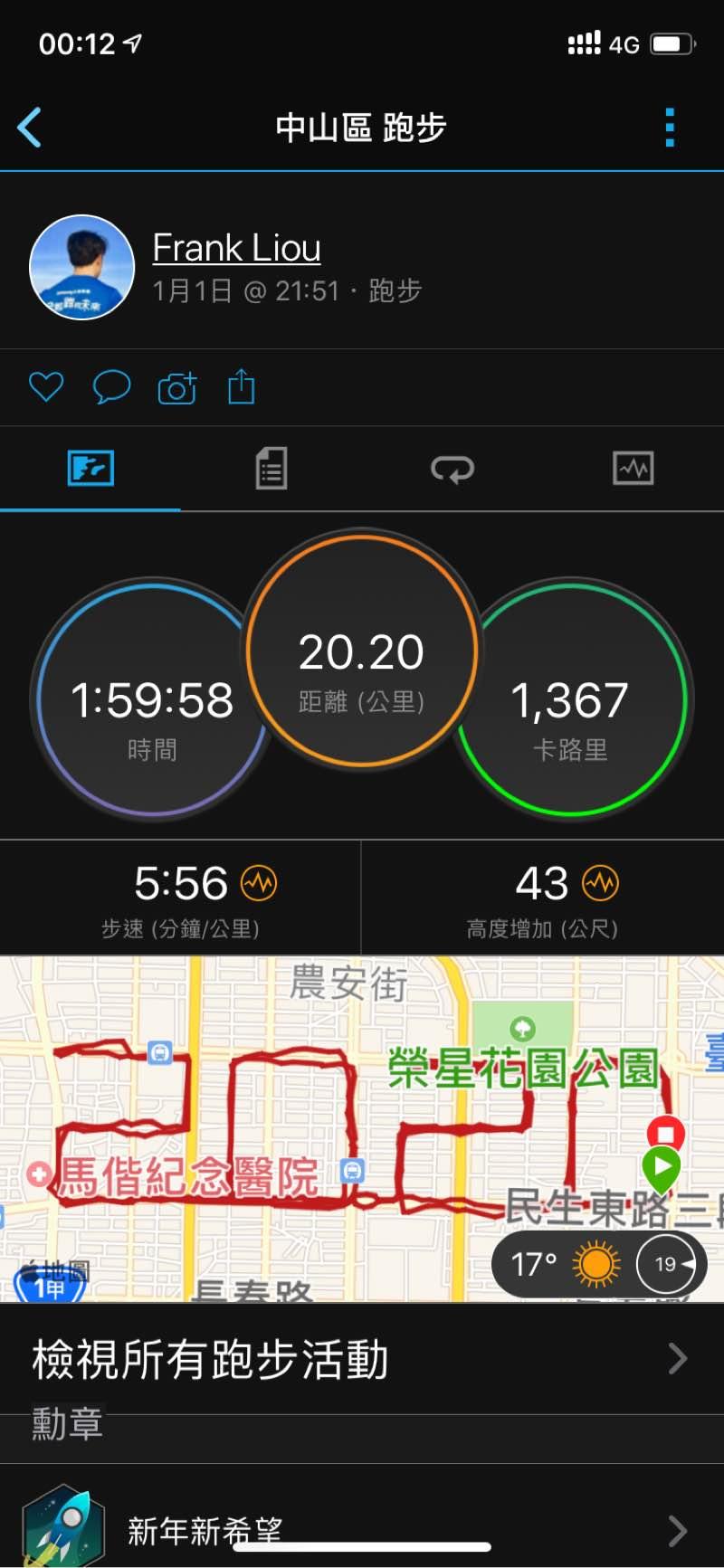
Task: Go back with the top-left arrow
Action: [30, 128]
